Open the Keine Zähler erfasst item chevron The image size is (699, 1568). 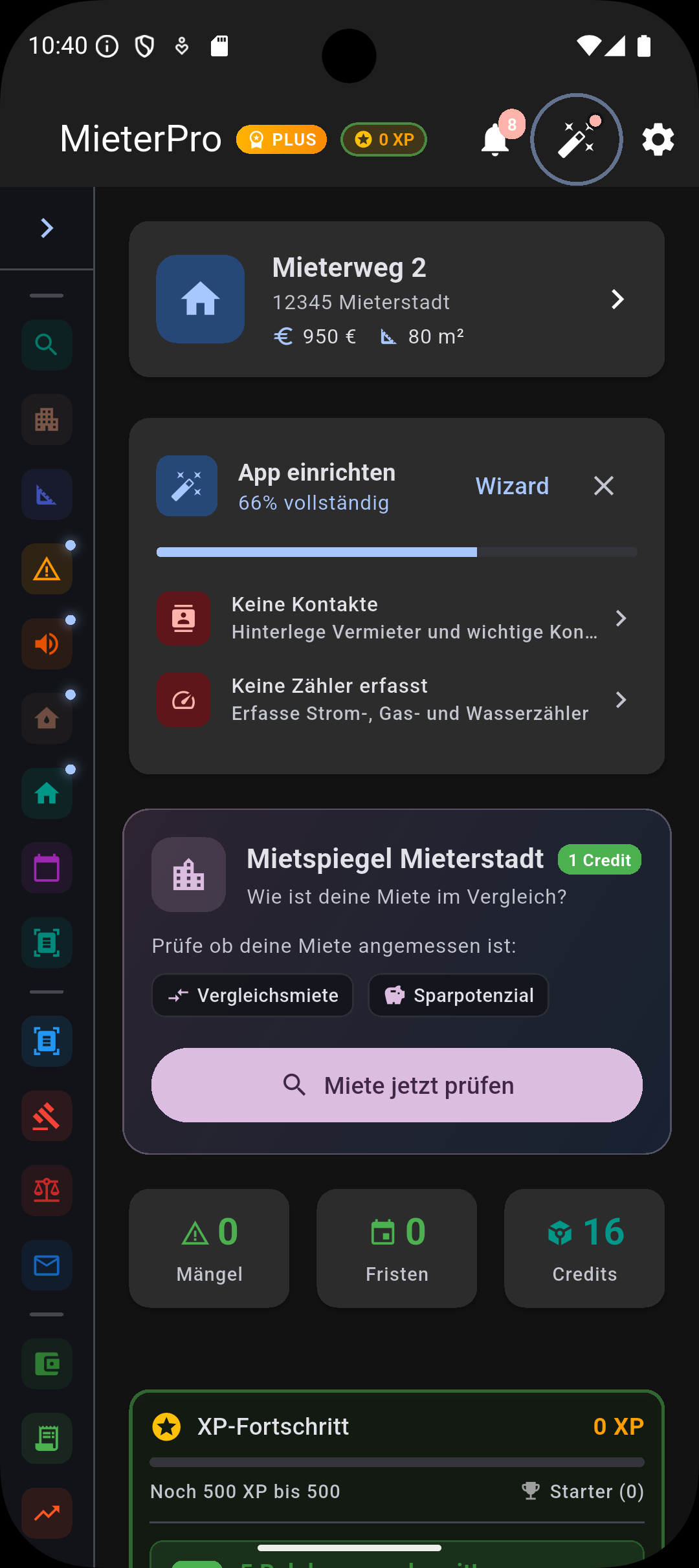coord(621,700)
